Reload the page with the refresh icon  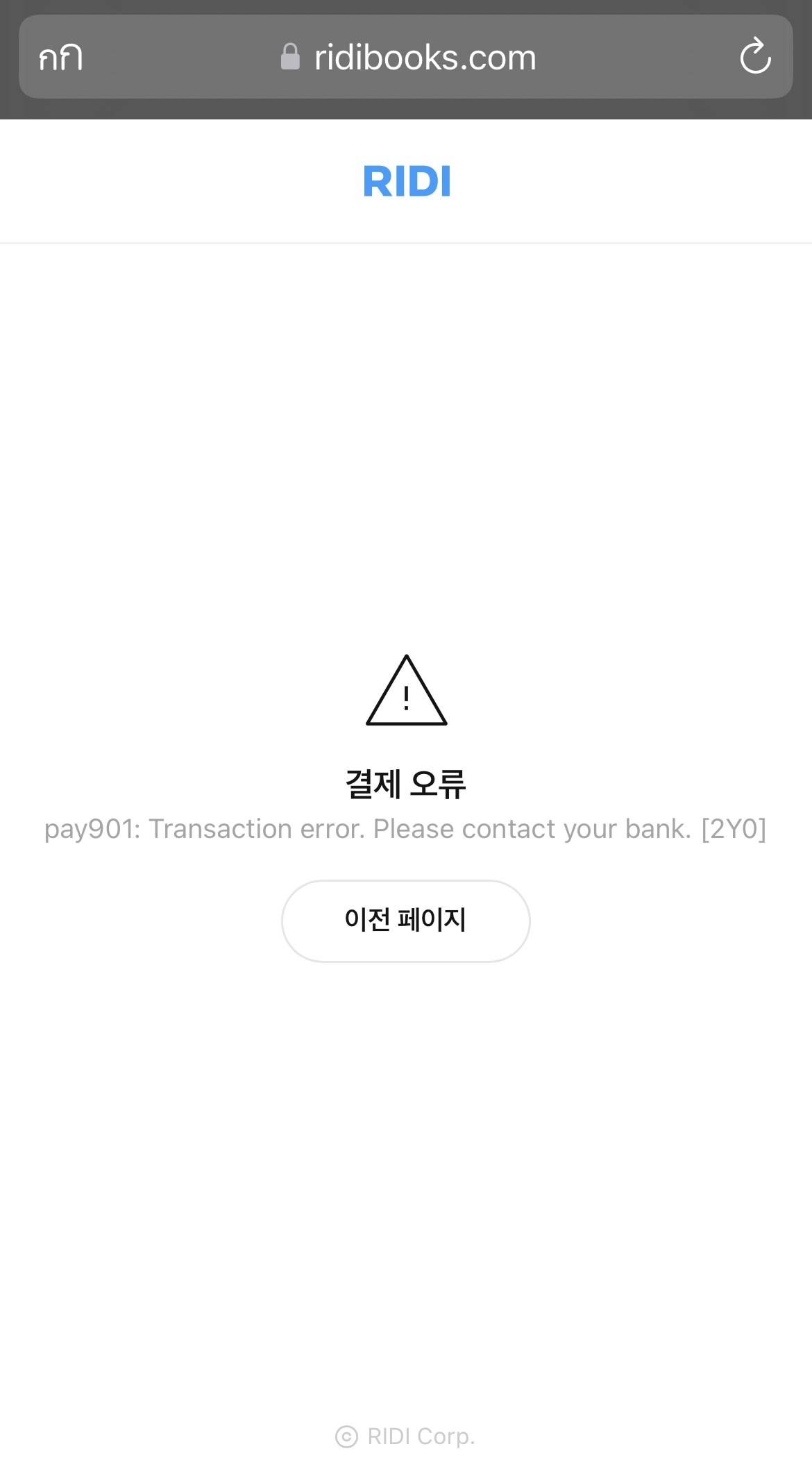tap(755, 56)
